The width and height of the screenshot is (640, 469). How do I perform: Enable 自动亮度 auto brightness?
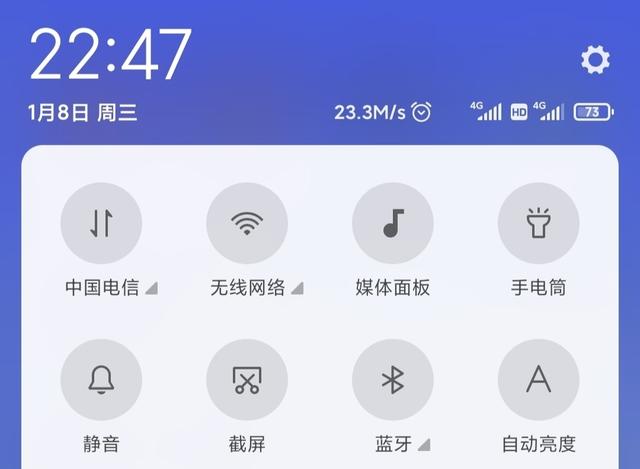click(x=539, y=380)
